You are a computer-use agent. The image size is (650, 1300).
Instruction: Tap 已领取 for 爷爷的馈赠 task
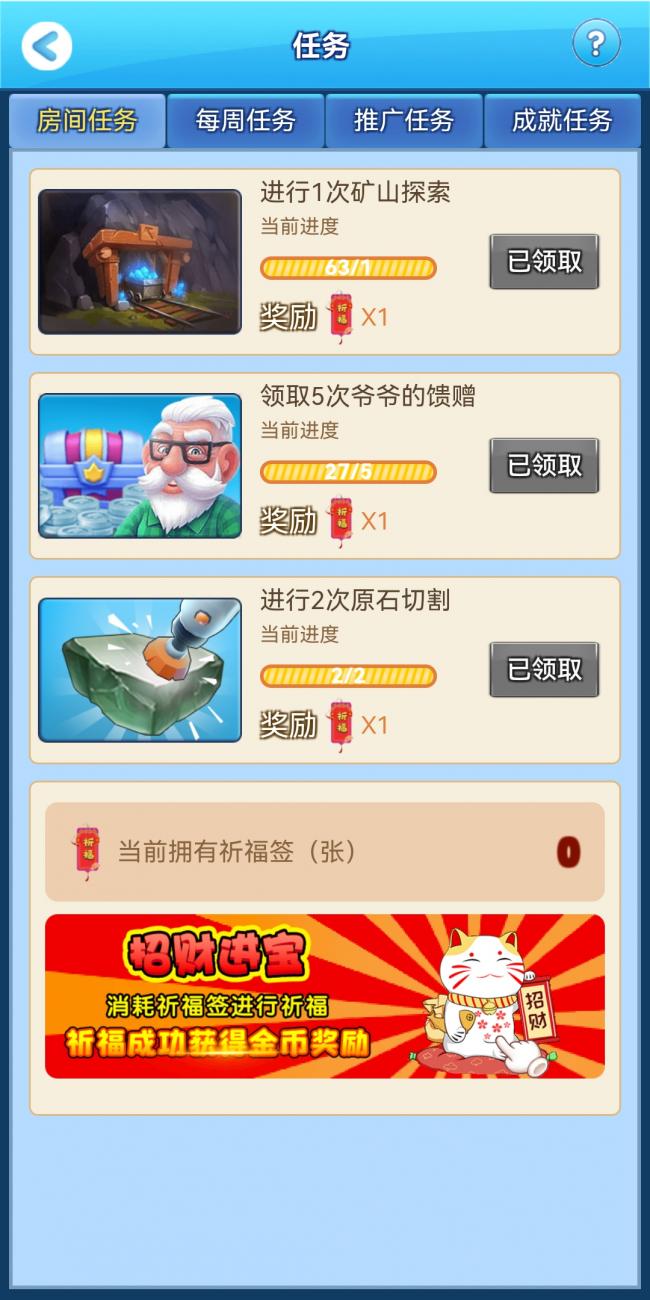[544, 466]
